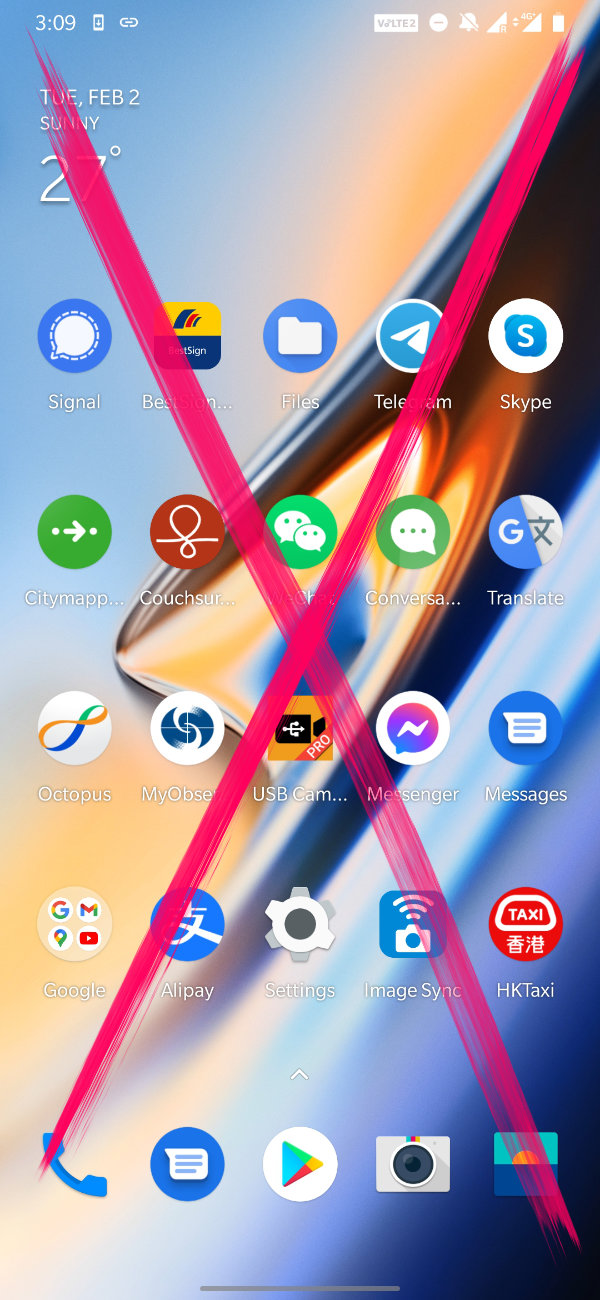Expand the app drawer with the up chevron

pos(300,1075)
